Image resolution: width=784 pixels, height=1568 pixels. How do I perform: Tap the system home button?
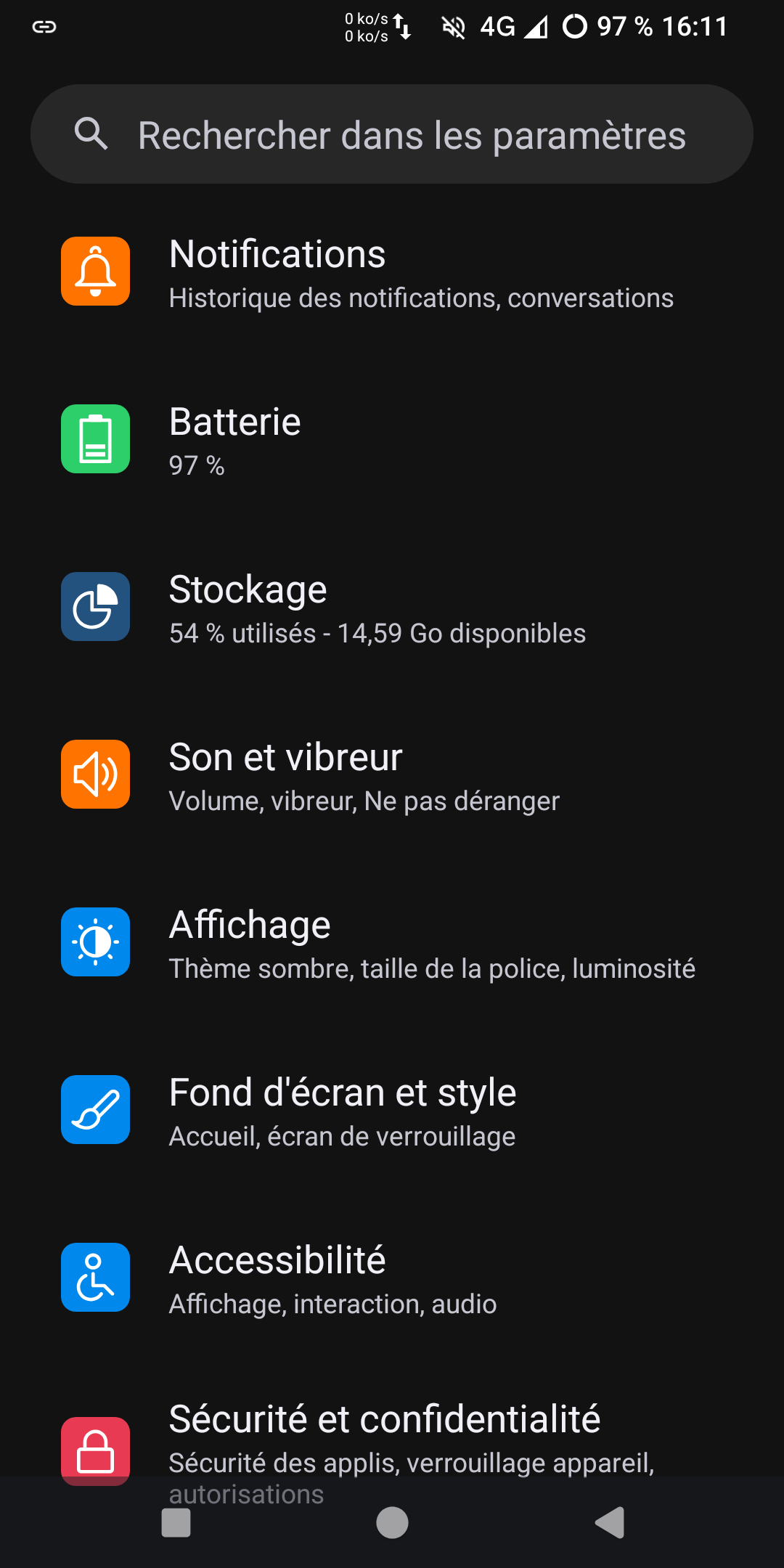(392, 1522)
